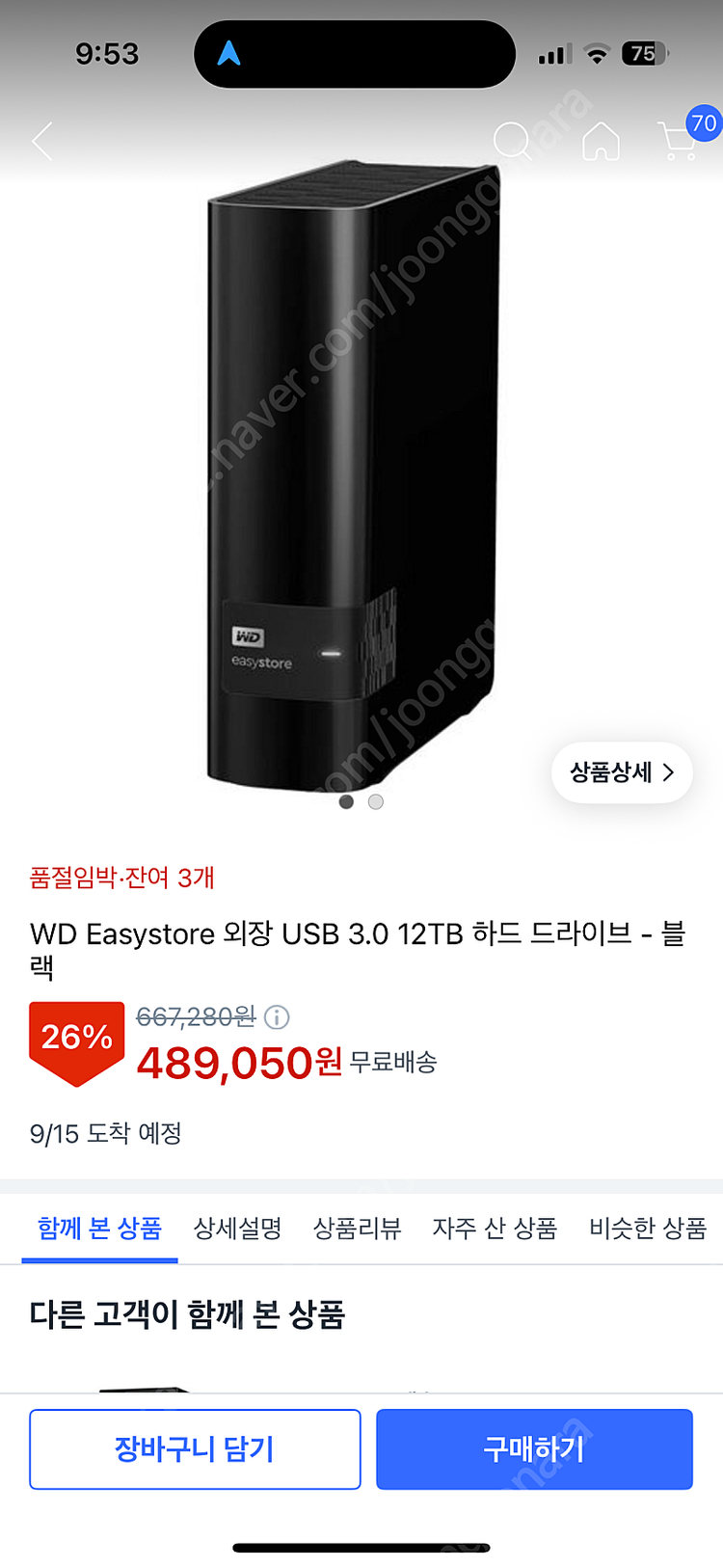Select the first carousel dot under the image
Screen dimensions: 723x1568
(347, 801)
